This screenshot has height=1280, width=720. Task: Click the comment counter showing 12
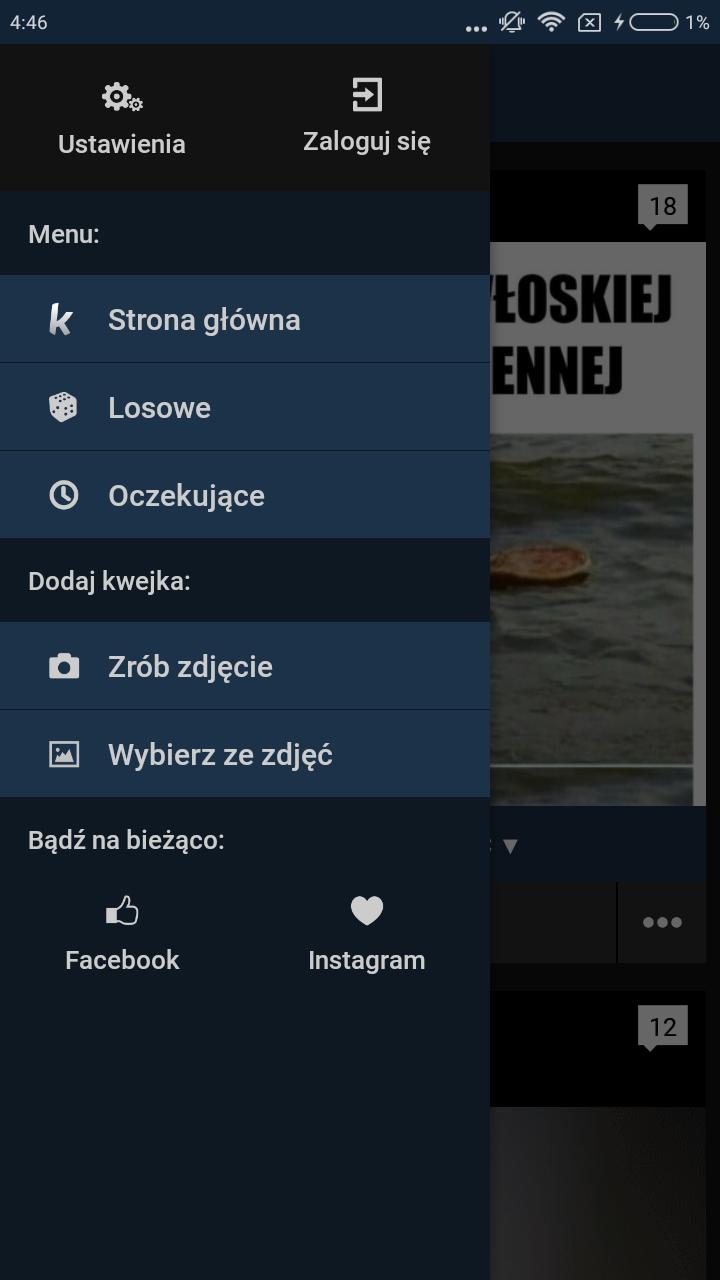pyautogui.click(x=663, y=1025)
